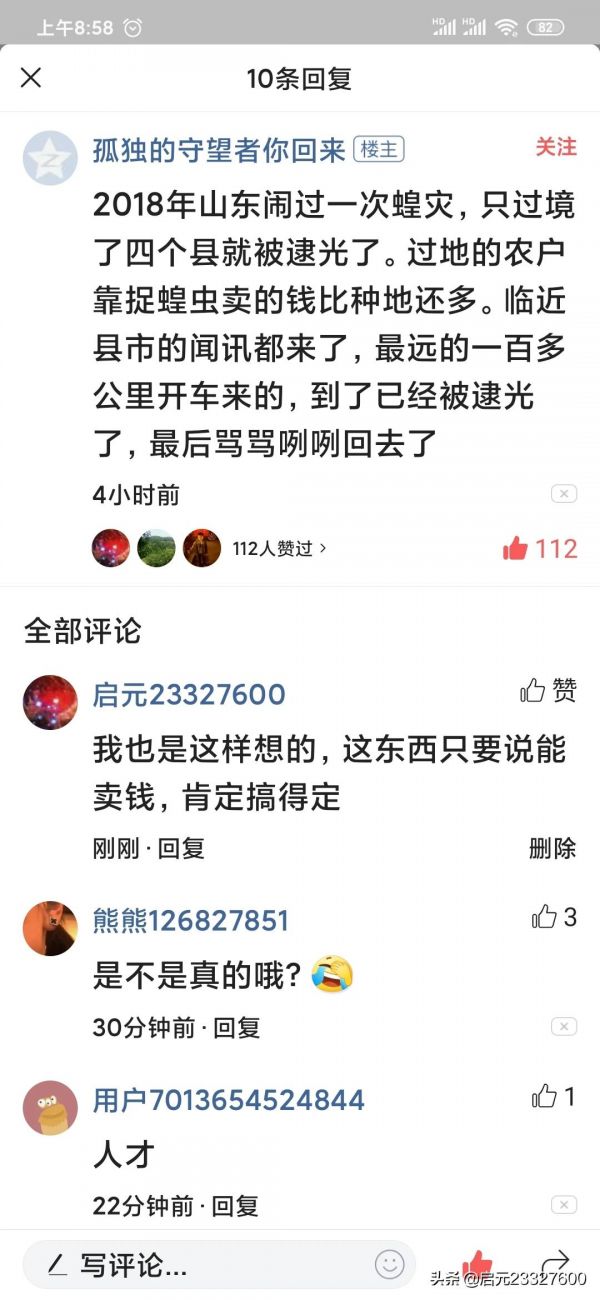Open the emoji picker in the comment box
Viewport: 600px width, 1300px height.
tap(389, 1265)
